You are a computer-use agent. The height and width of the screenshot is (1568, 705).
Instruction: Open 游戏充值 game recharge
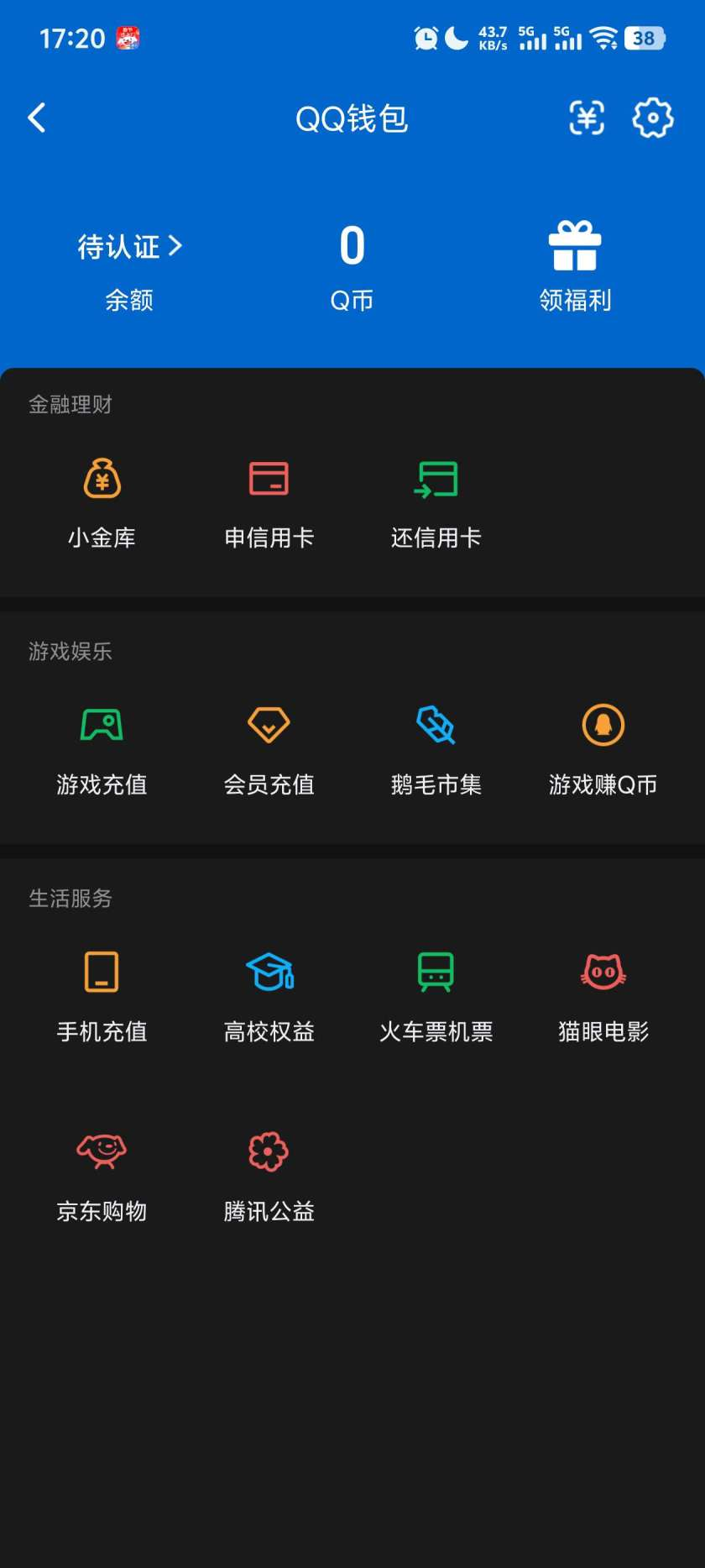[101, 747]
